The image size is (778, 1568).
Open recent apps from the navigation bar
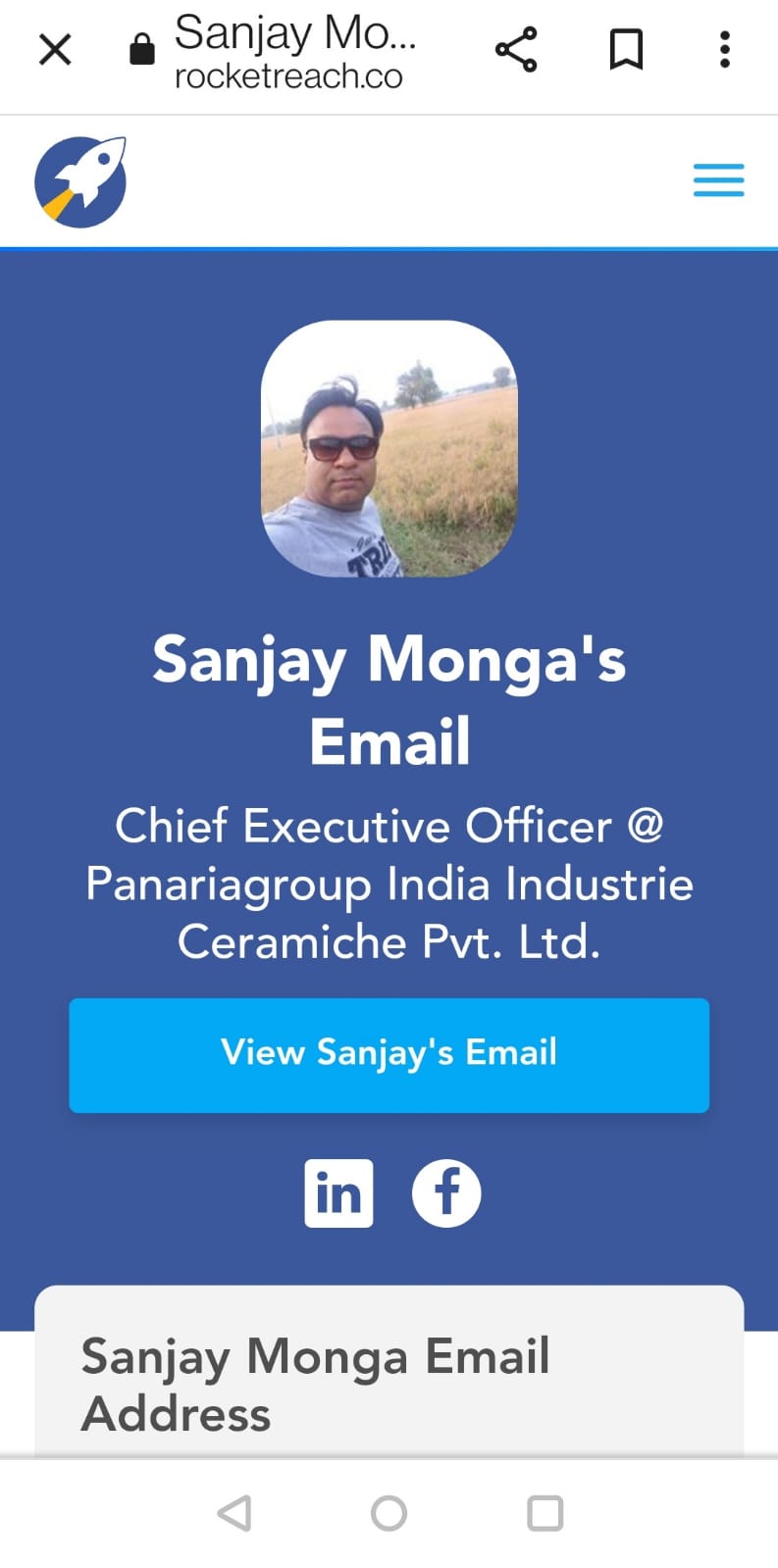point(545,1513)
